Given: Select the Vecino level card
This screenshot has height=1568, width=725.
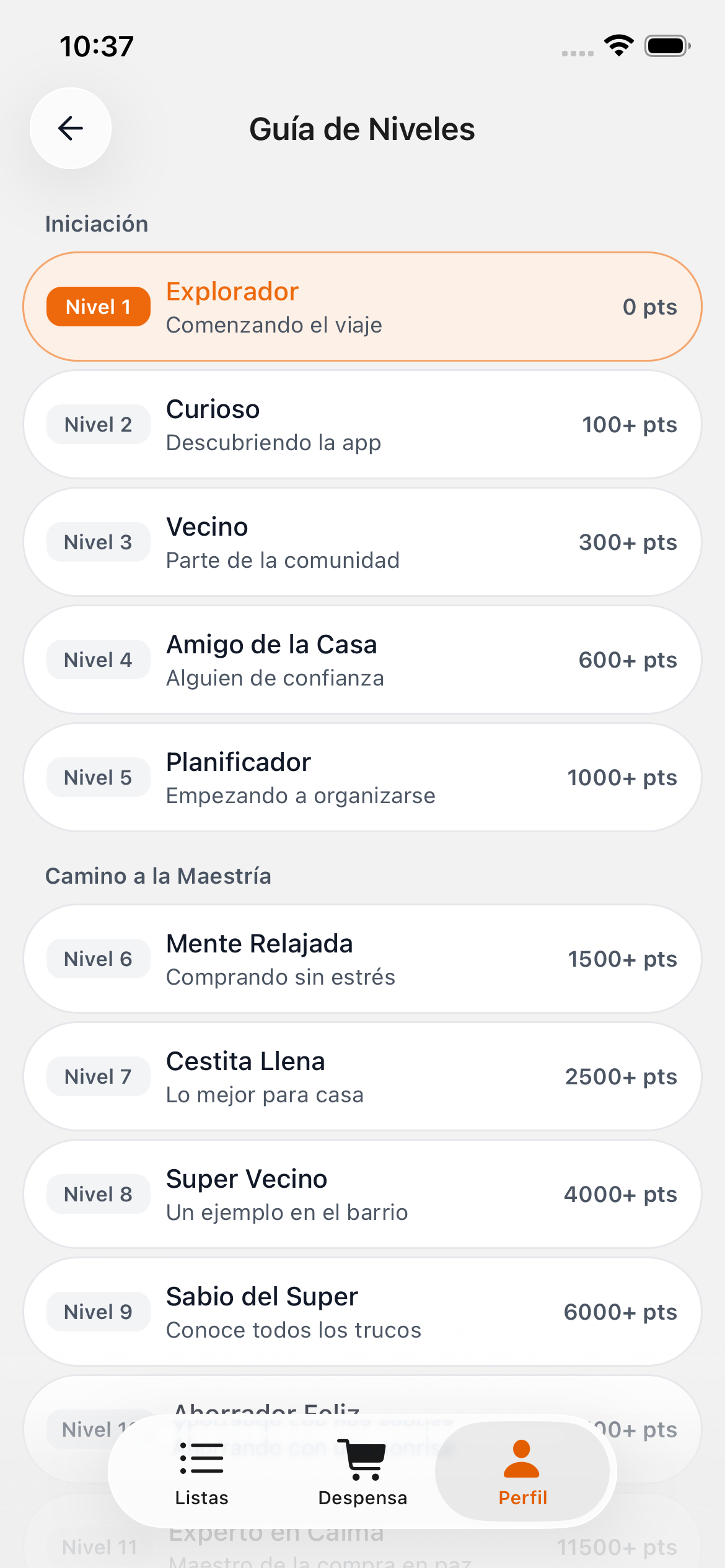Looking at the screenshot, I should click(x=362, y=541).
